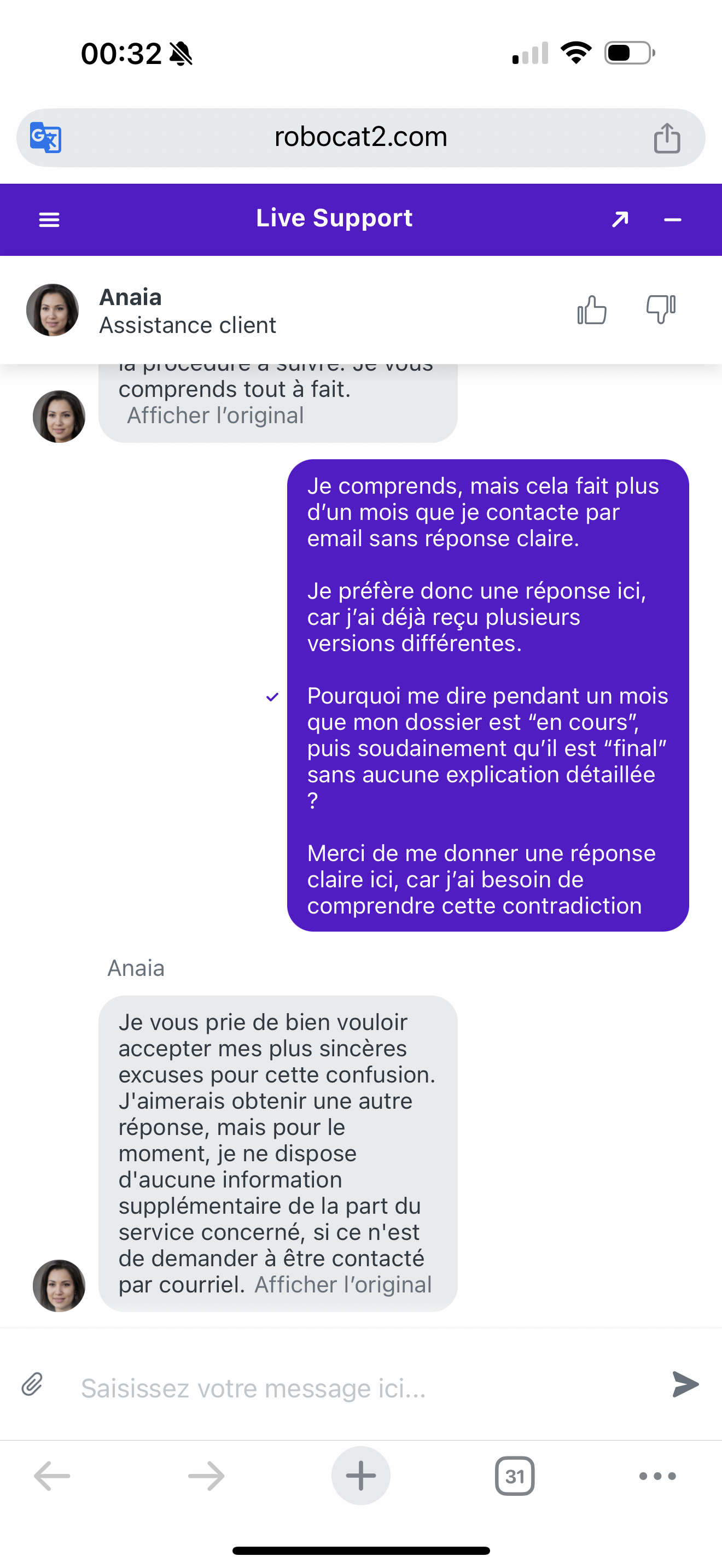This screenshot has height=1568, width=722.
Task: Open the hamburger menu in Live Support
Action: tap(49, 220)
